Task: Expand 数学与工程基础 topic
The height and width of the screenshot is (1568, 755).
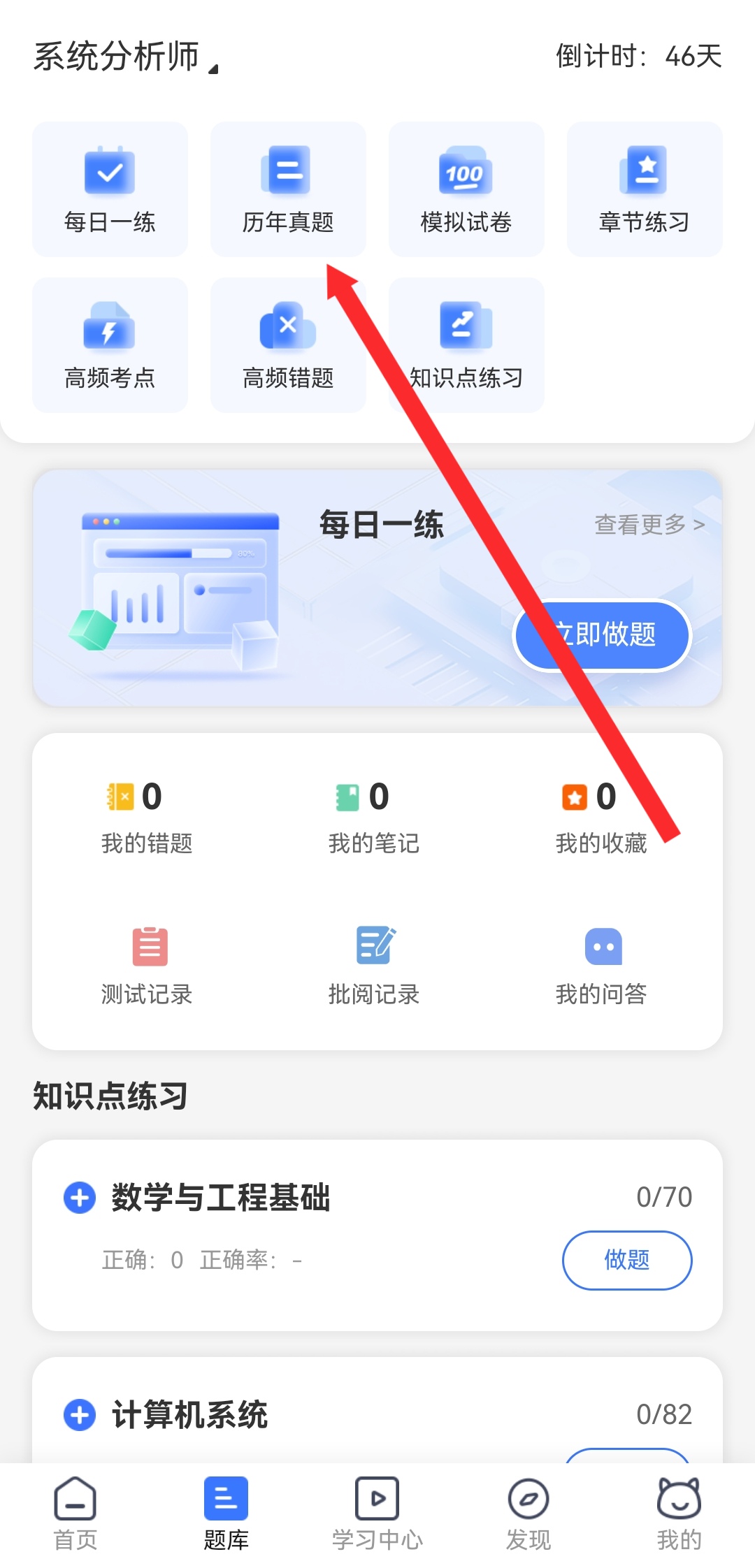Action: point(80,1198)
